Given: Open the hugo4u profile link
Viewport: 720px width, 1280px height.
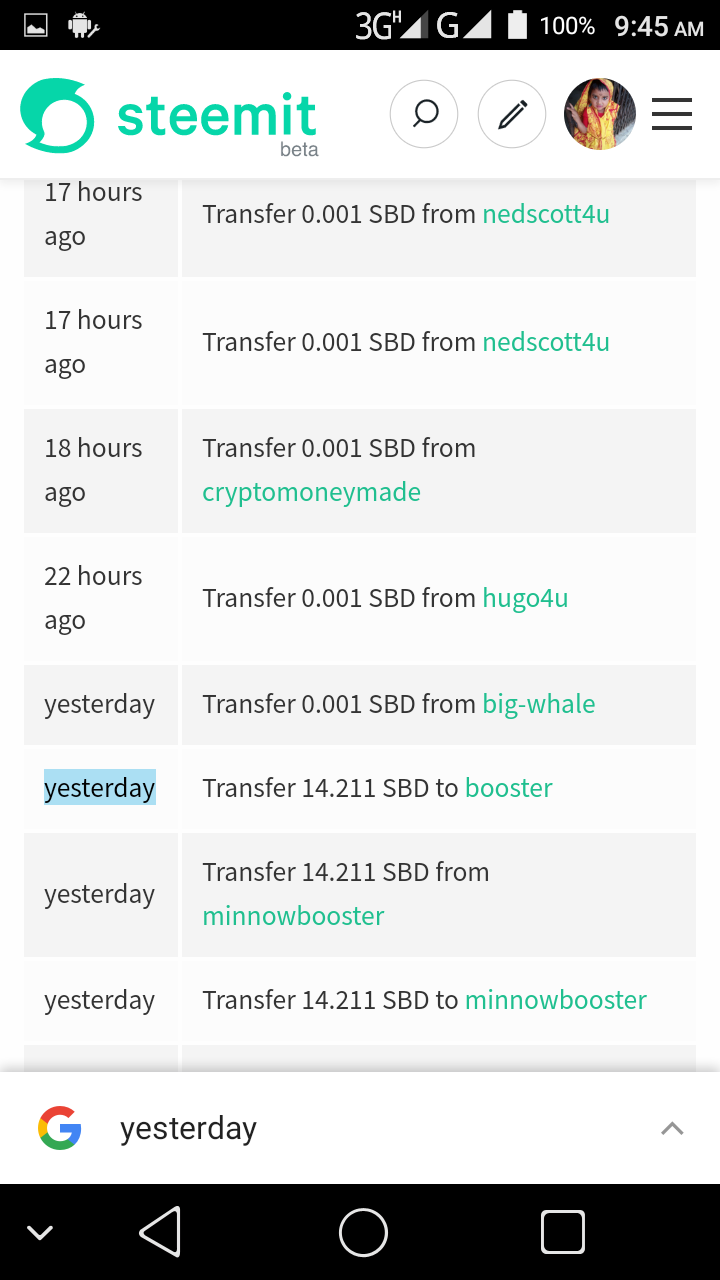Looking at the screenshot, I should (525, 598).
